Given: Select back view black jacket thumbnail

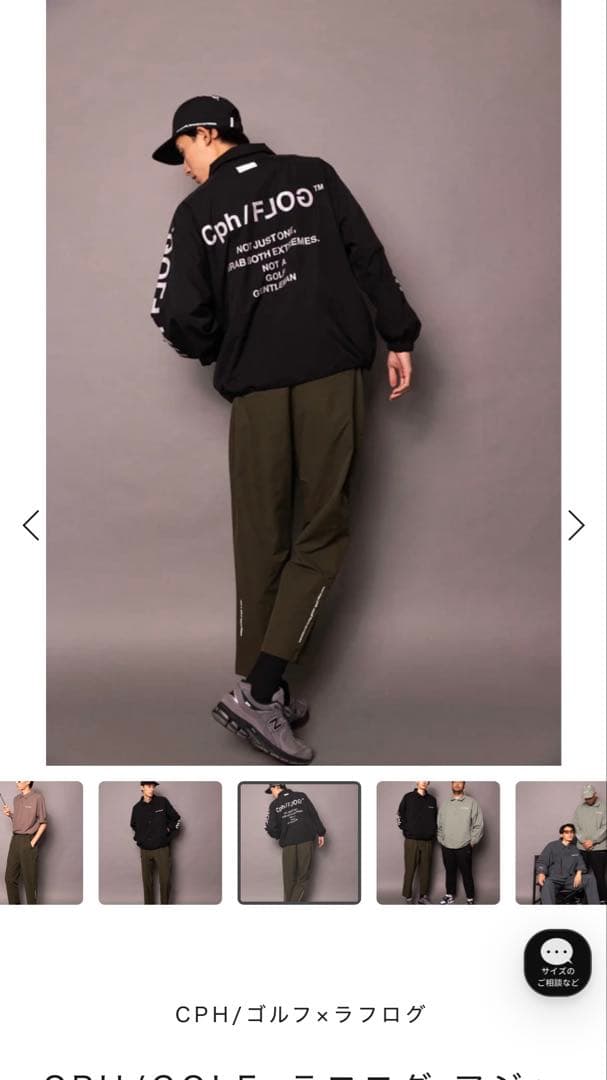Looking at the screenshot, I should 299,843.
